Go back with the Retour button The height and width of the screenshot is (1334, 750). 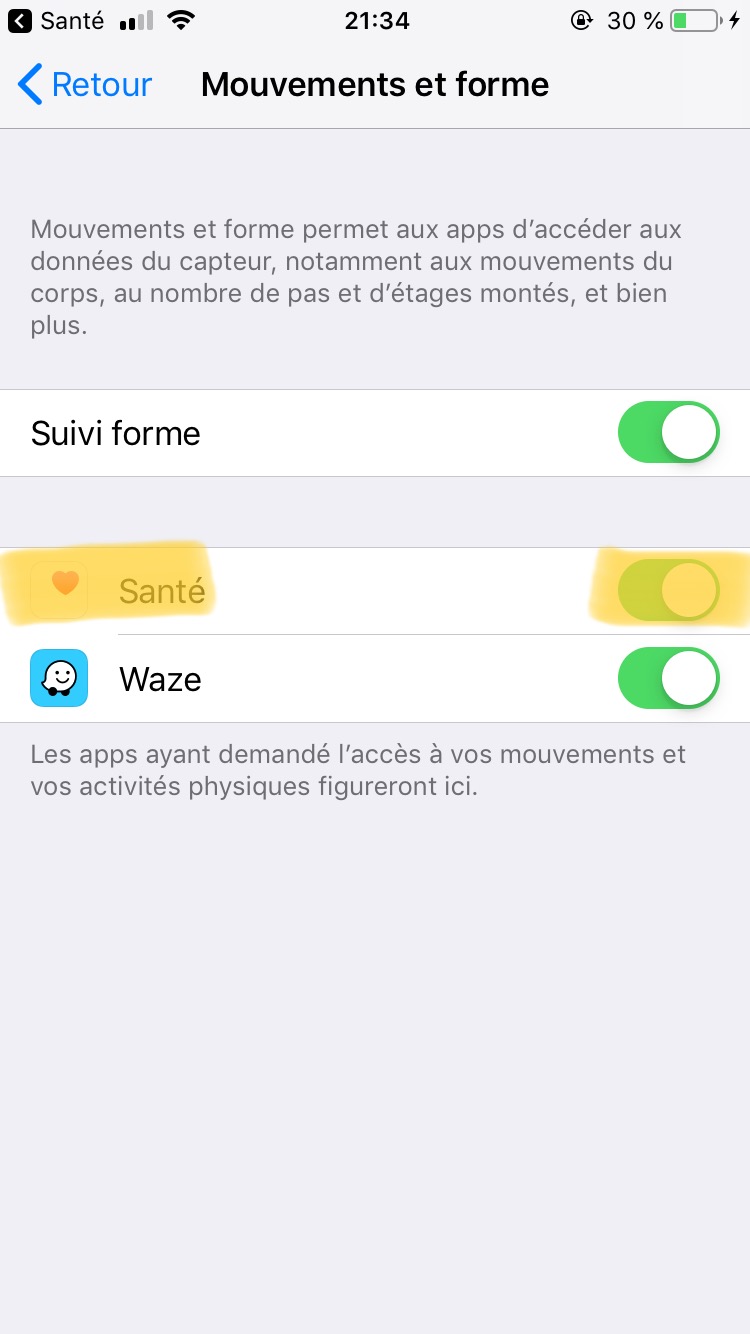[x=85, y=85]
